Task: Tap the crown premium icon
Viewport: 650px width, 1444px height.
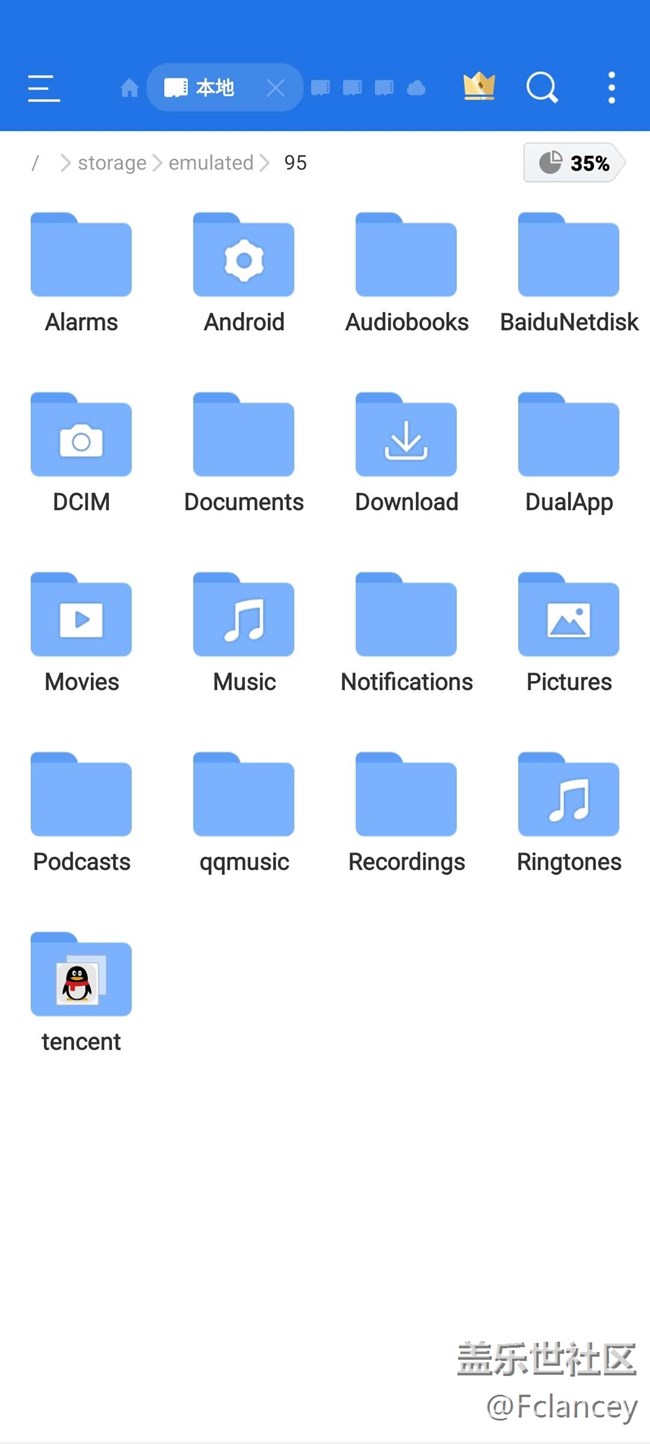Action: click(x=479, y=87)
